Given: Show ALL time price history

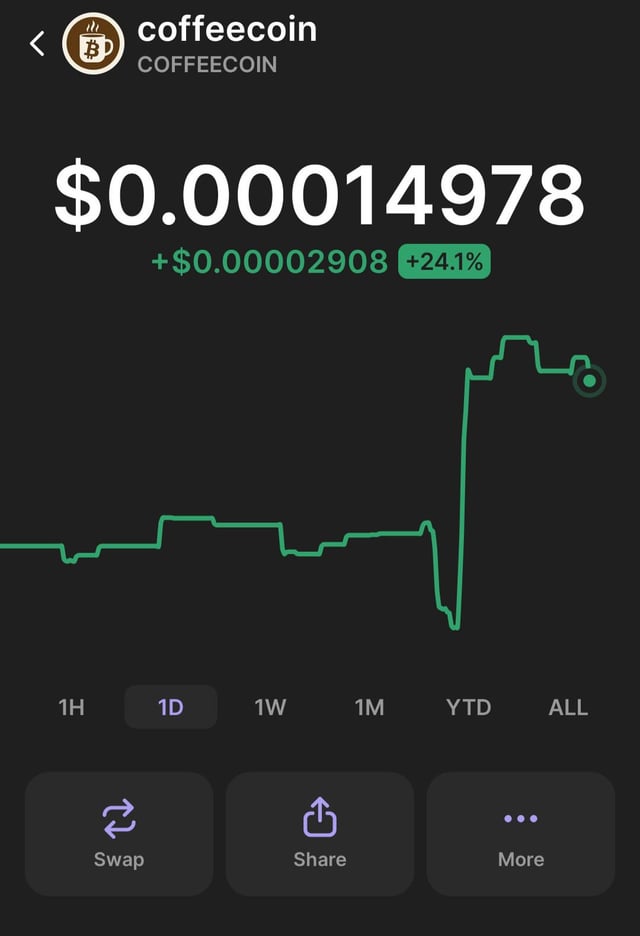Looking at the screenshot, I should tap(568, 707).
